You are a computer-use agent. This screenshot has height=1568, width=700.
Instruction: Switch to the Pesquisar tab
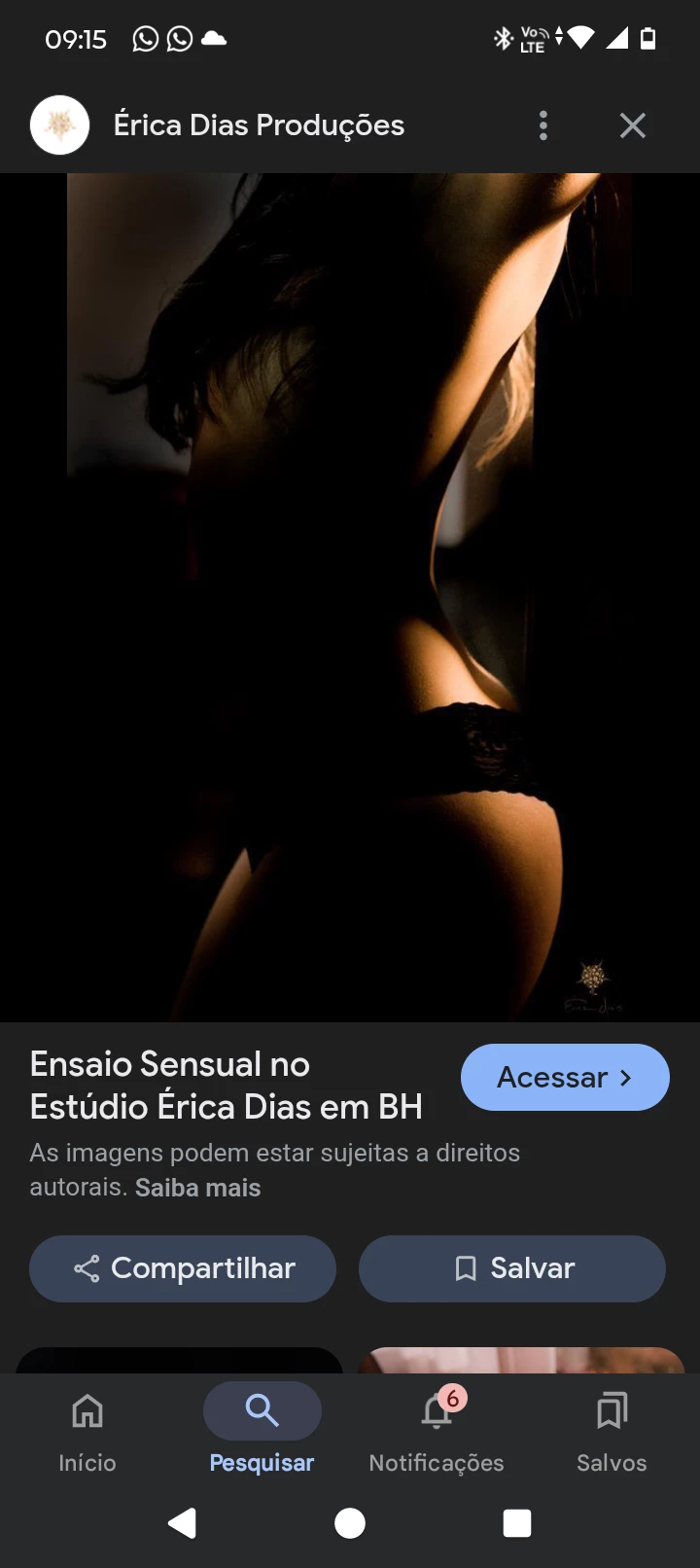[262, 1429]
